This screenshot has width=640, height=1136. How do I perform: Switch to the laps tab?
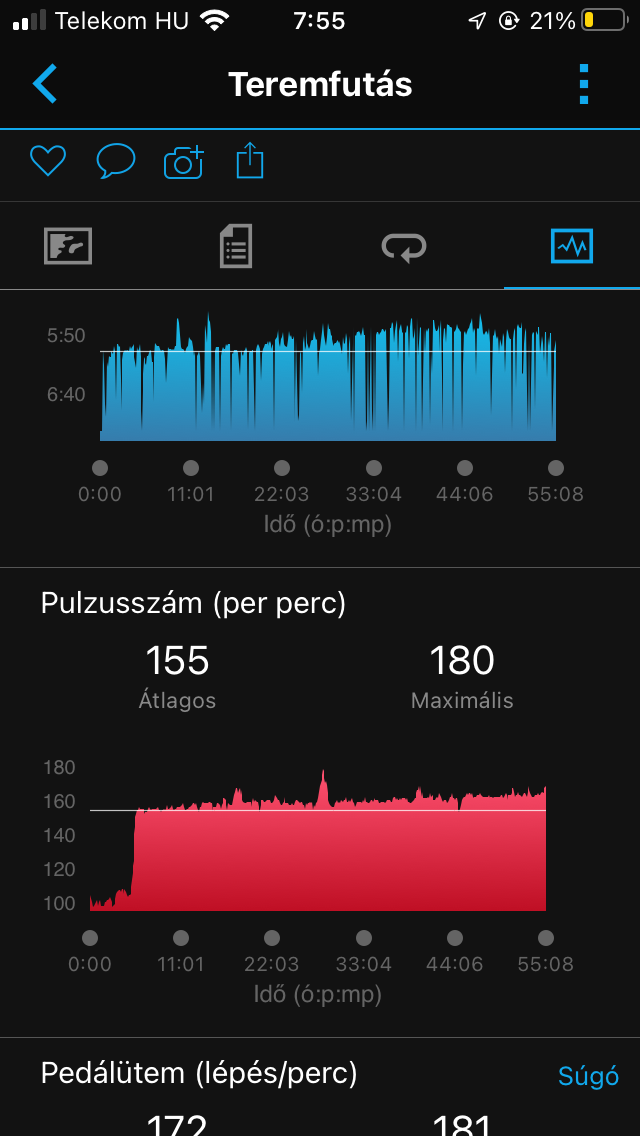404,245
